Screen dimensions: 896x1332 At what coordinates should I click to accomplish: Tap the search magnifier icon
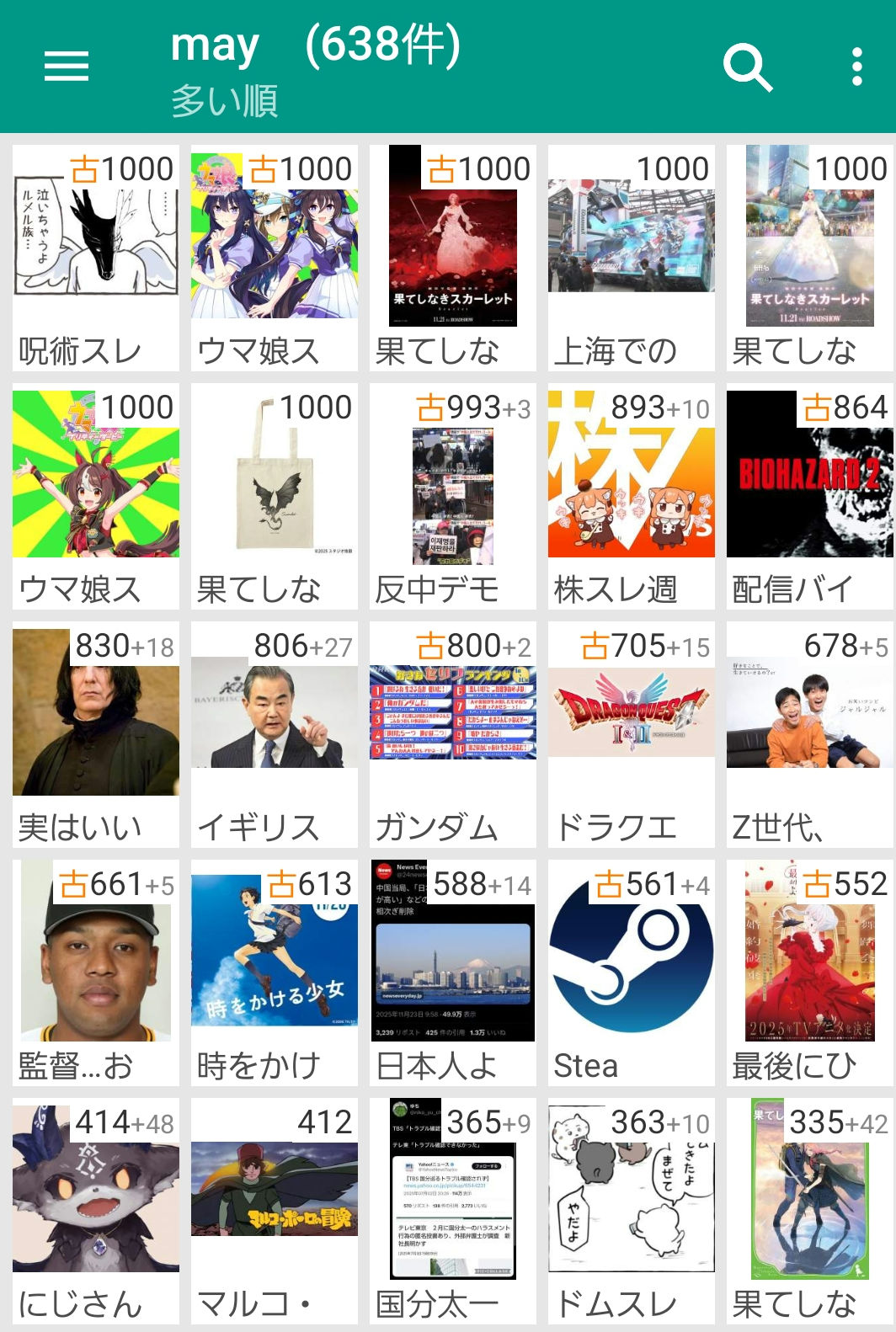pyautogui.click(x=747, y=67)
